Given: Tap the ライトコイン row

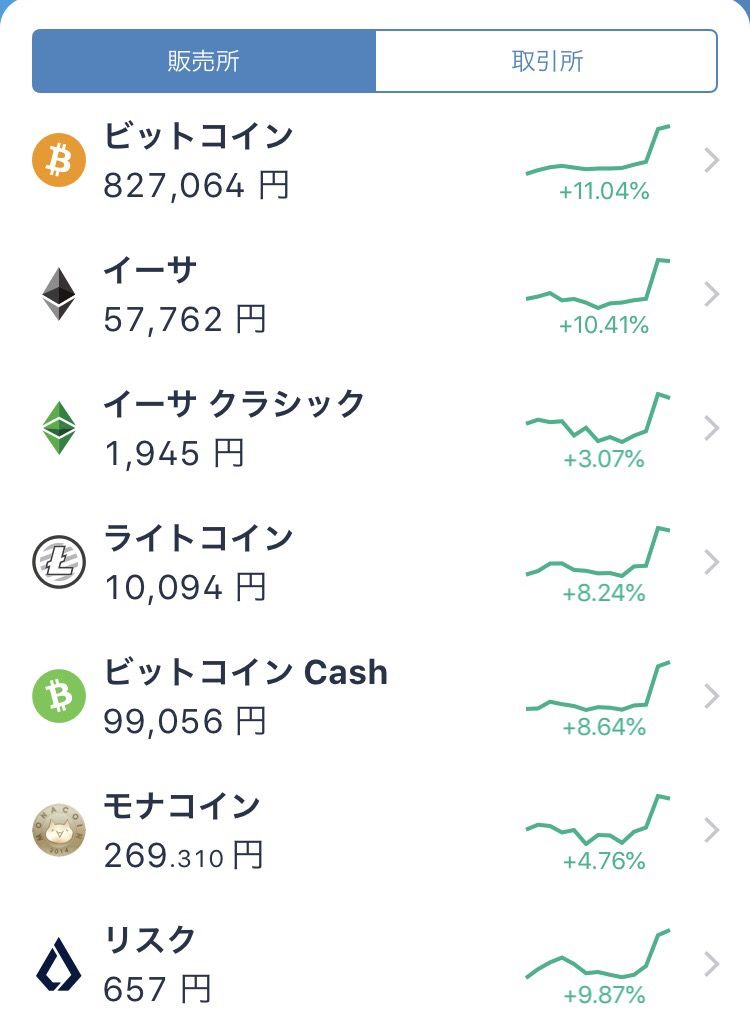Looking at the screenshot, I should click(x=375, y=563).
